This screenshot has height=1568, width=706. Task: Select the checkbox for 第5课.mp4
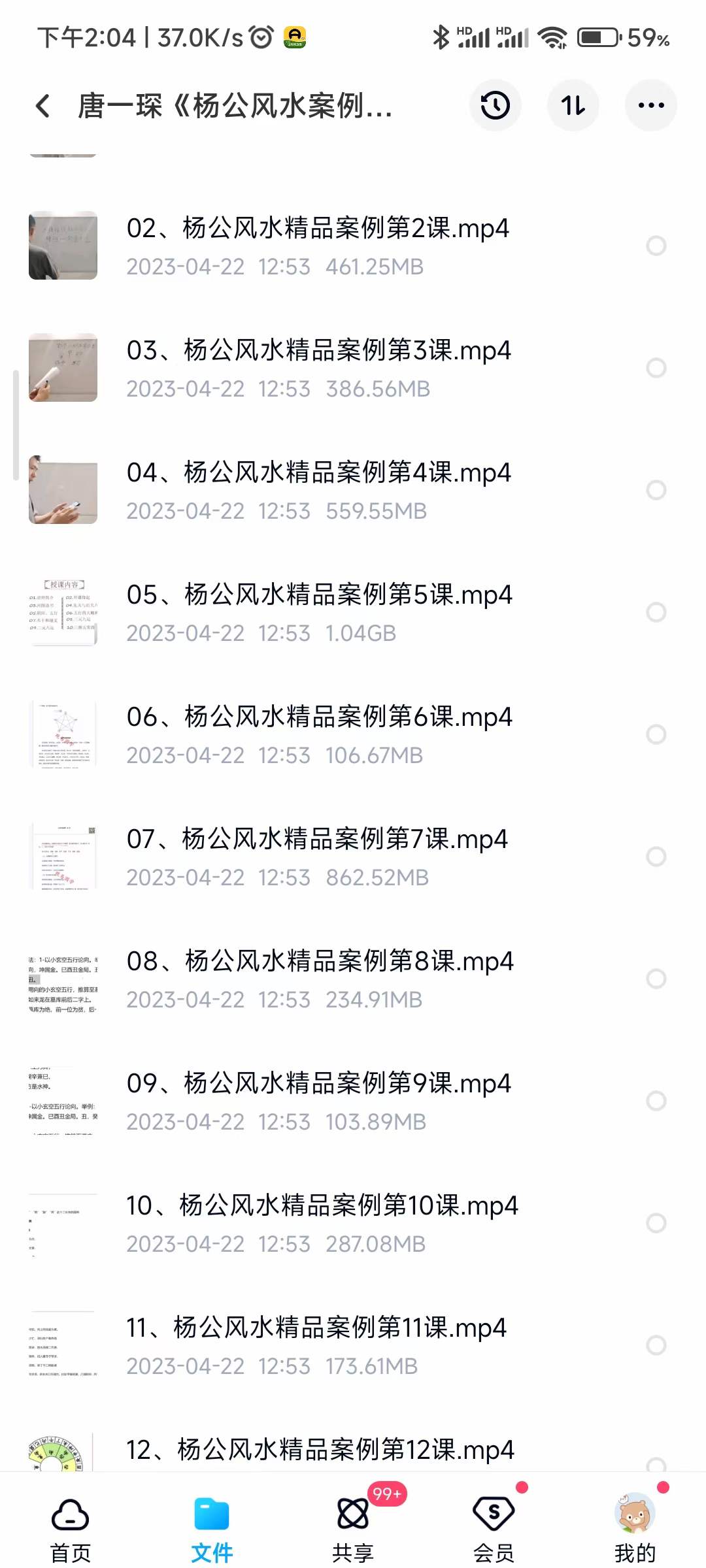656,612
